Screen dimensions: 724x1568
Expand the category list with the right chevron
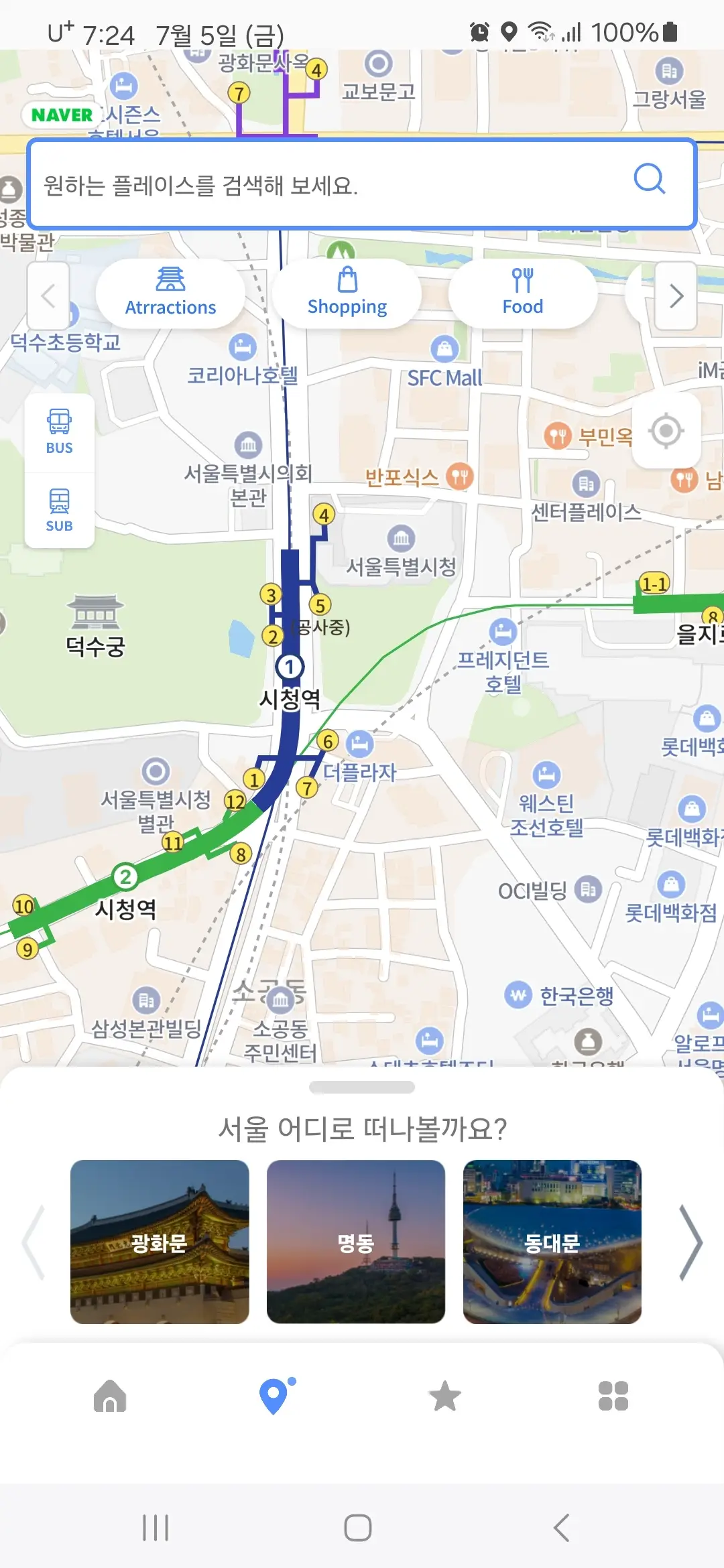click(675, 296)
